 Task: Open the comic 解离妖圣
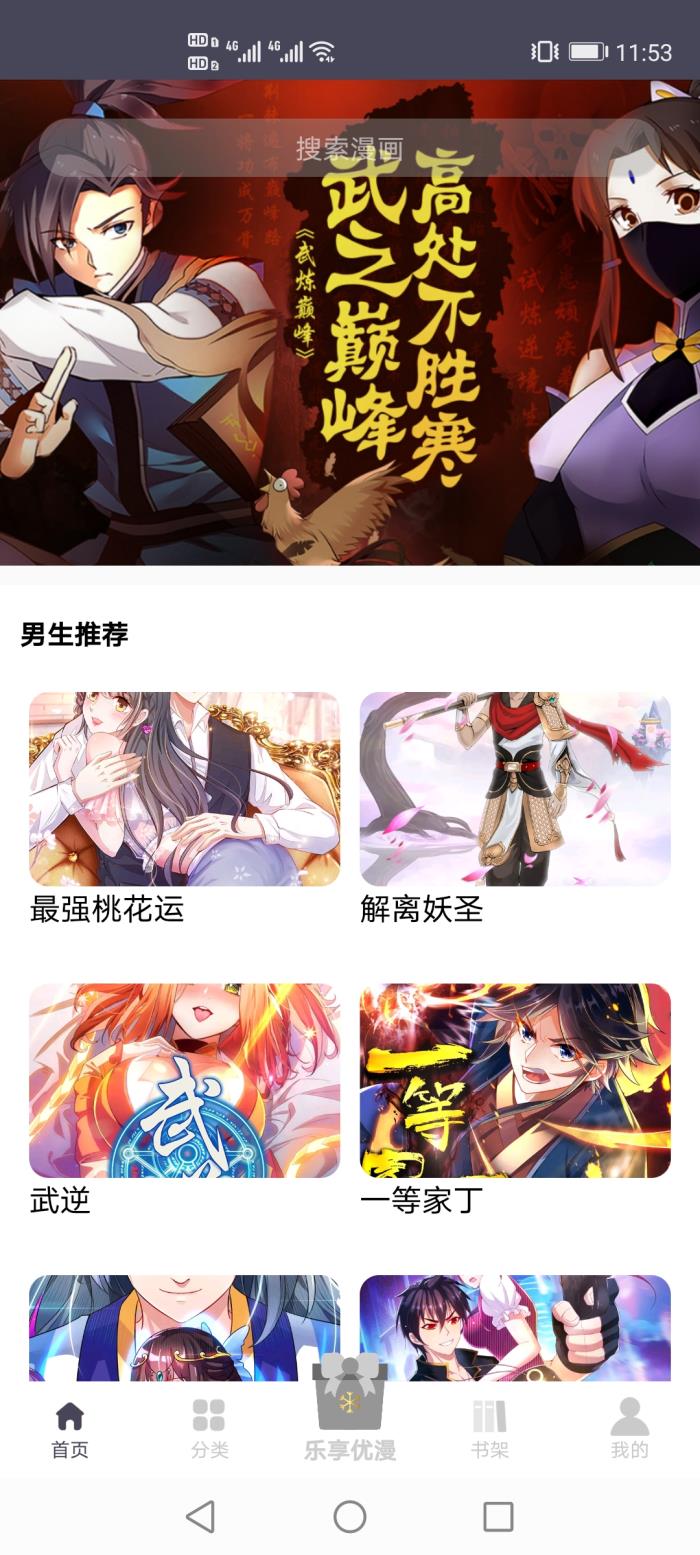(x=515, y=789)
